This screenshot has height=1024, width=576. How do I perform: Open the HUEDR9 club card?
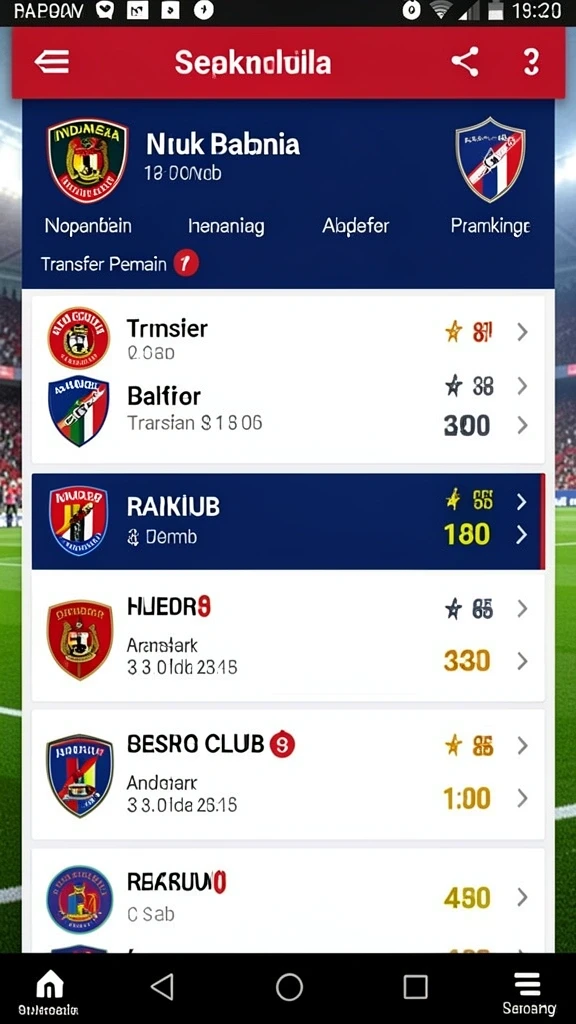[288, 638]
